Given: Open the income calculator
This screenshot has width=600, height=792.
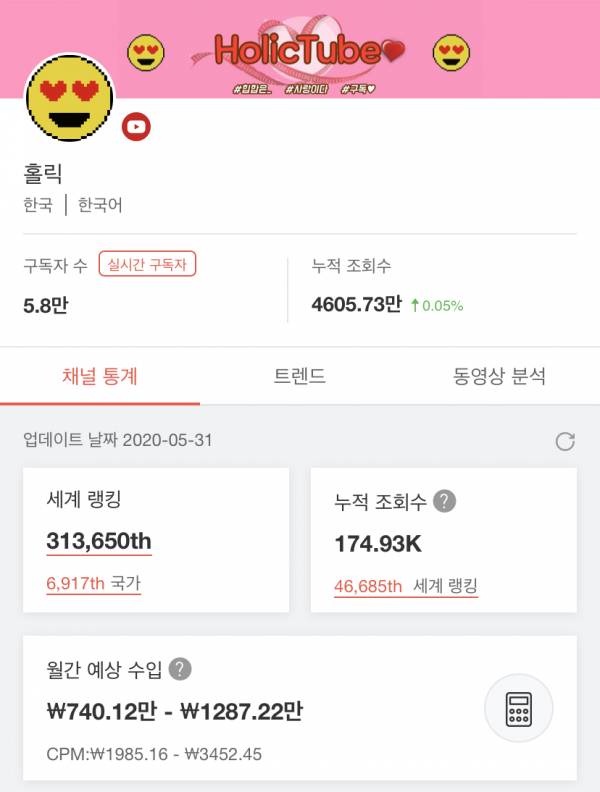Looking at the screenshot, I should [518, 708].
